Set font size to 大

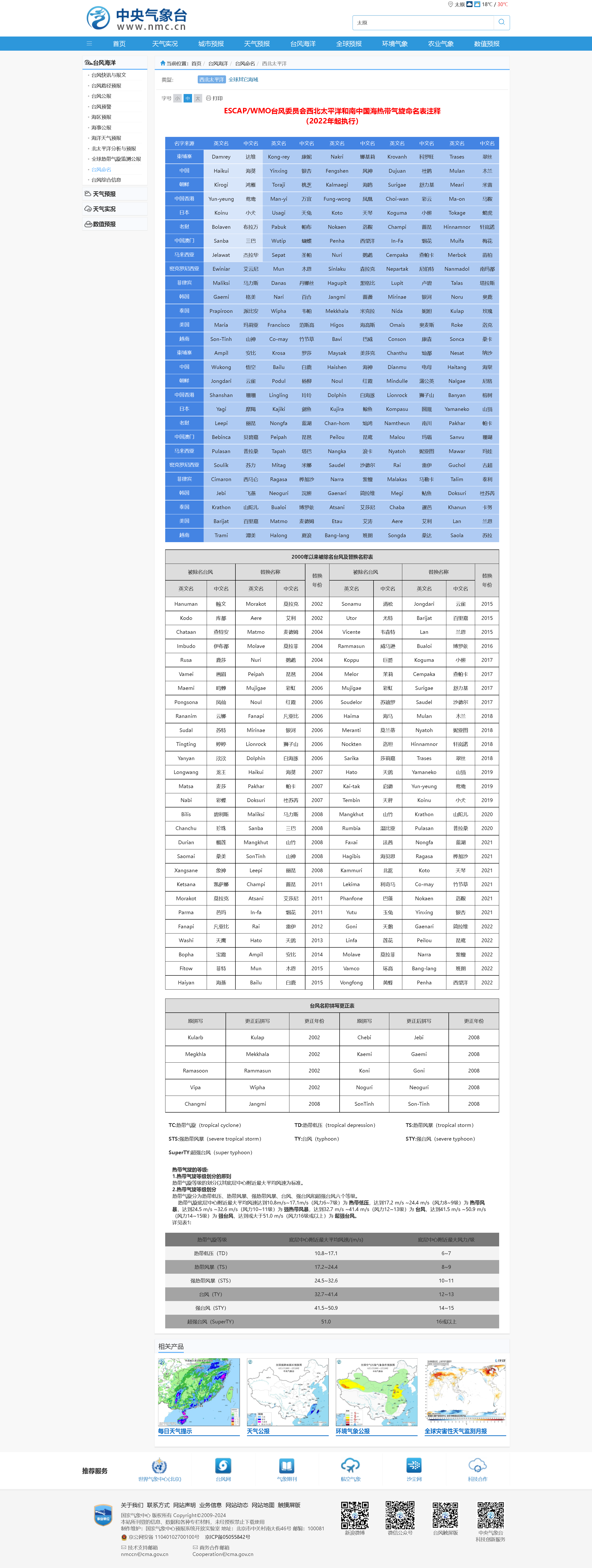197,98
